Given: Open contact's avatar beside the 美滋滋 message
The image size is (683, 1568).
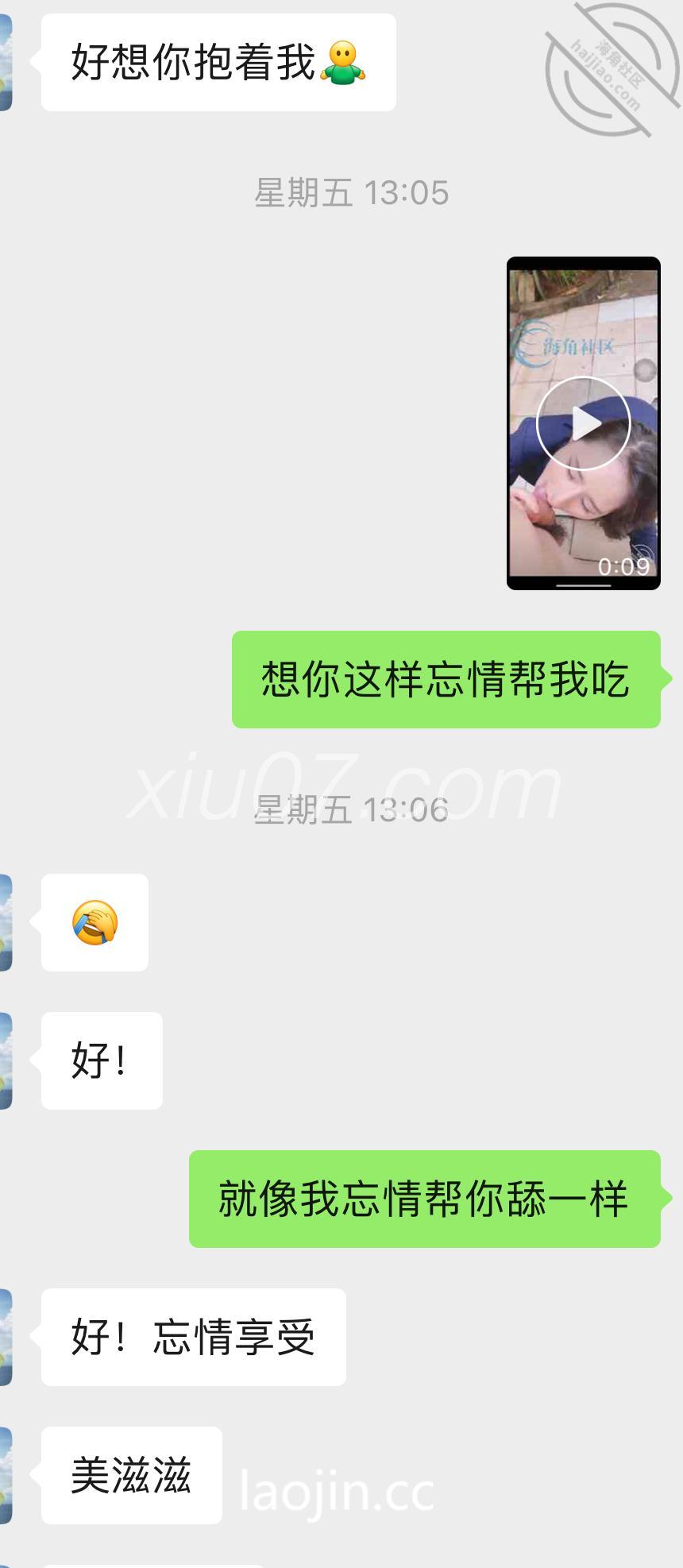Looking at the screenshot, I should (6, 1475).
